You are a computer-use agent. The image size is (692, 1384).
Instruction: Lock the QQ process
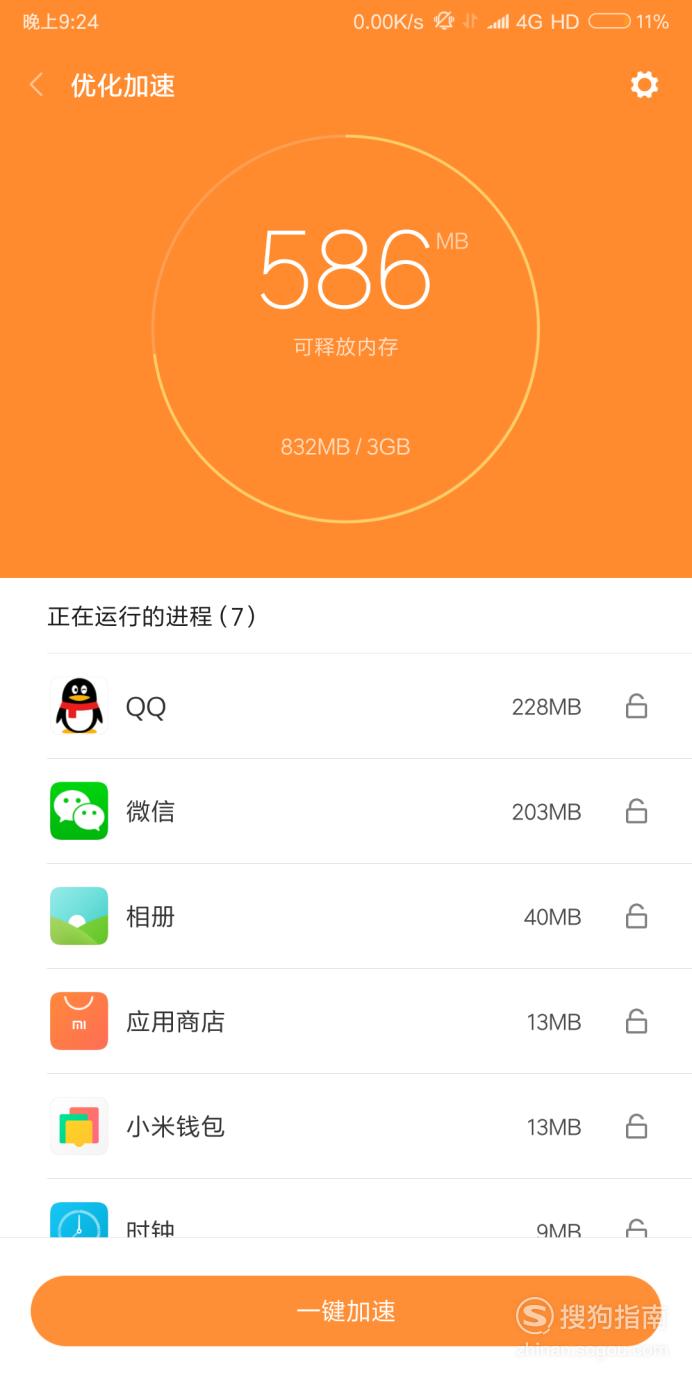[636, 707]
